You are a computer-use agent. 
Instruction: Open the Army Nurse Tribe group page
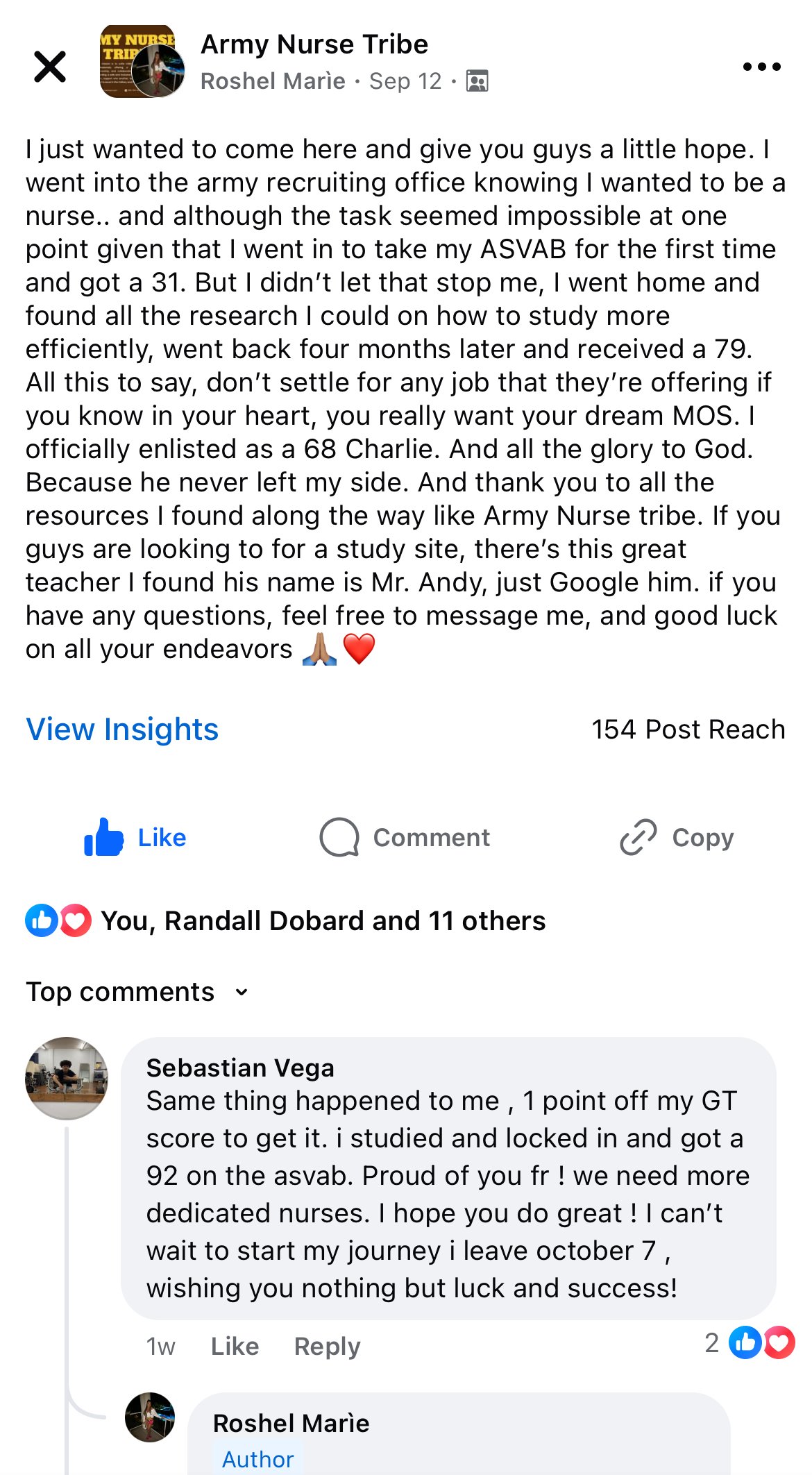coord(314,44)
